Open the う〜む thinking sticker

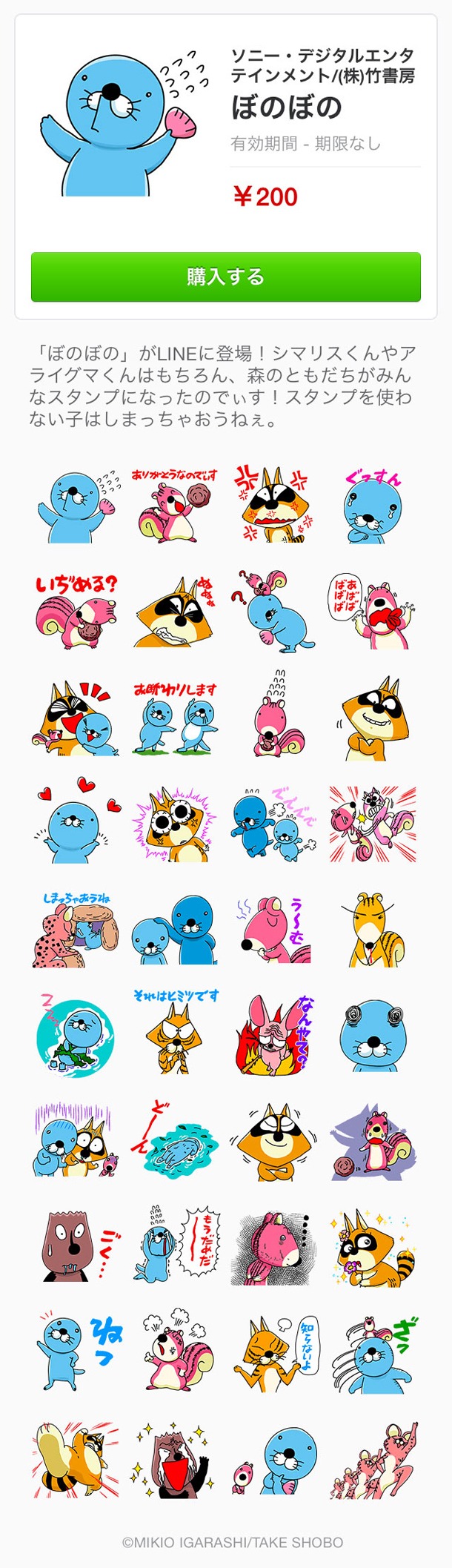274,930
